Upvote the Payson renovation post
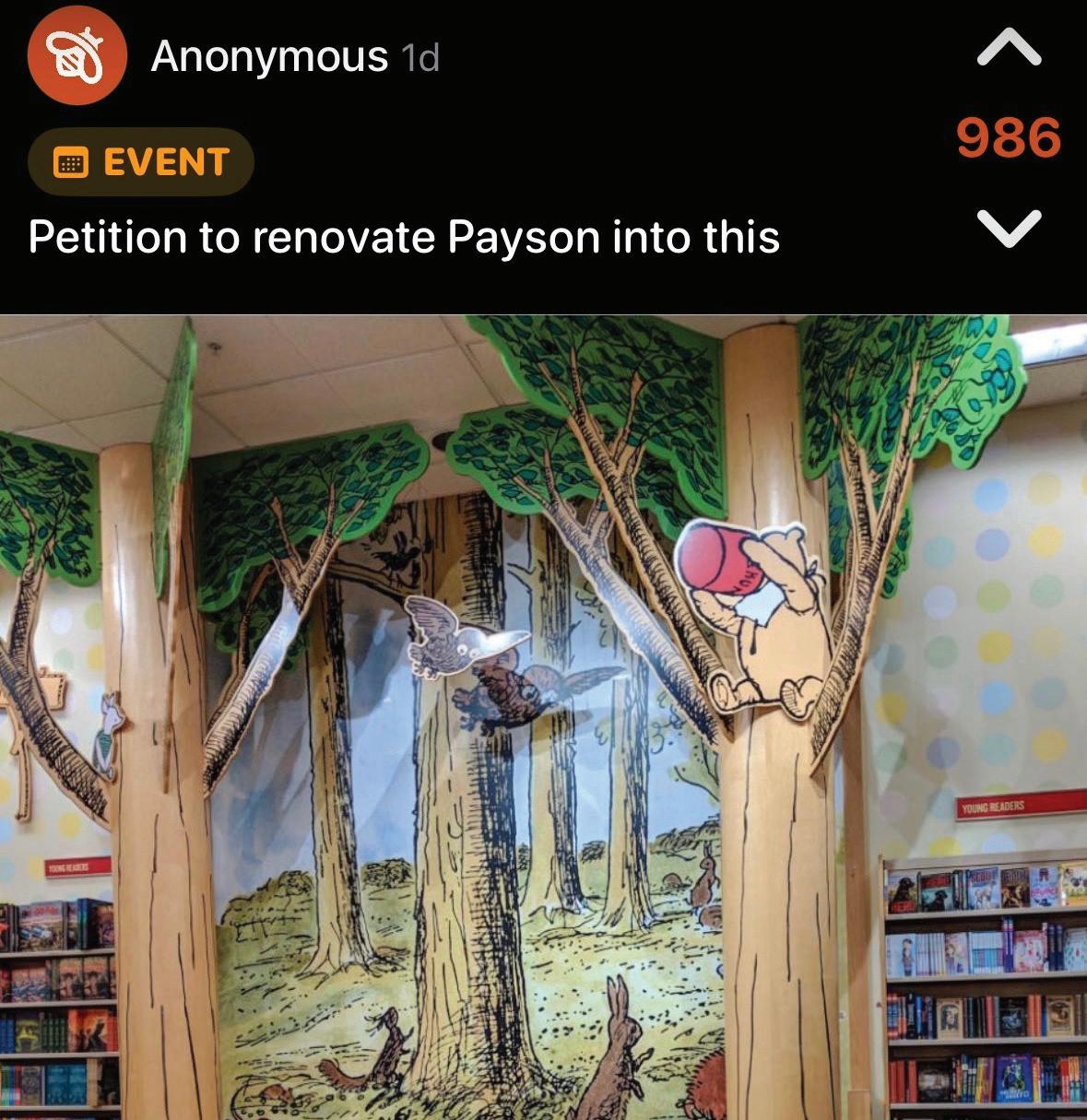 click(x=1009, y=49)
